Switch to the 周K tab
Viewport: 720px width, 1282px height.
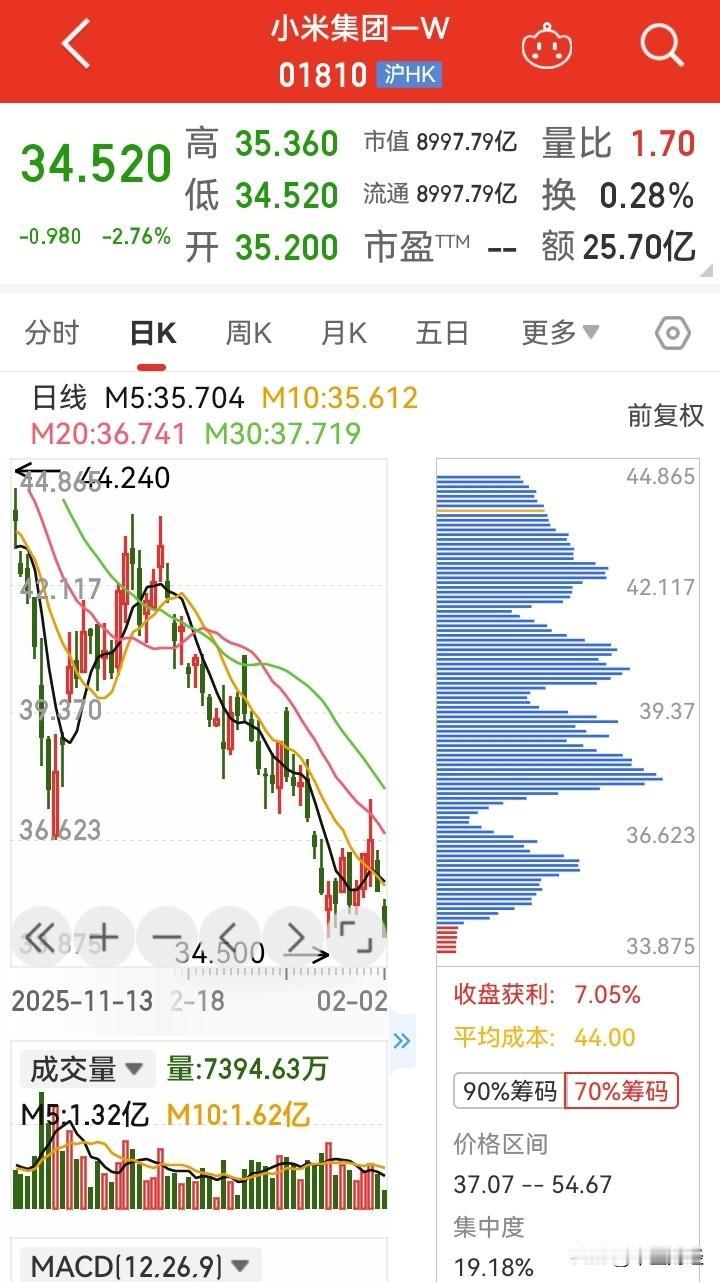(x=247, y=333)
